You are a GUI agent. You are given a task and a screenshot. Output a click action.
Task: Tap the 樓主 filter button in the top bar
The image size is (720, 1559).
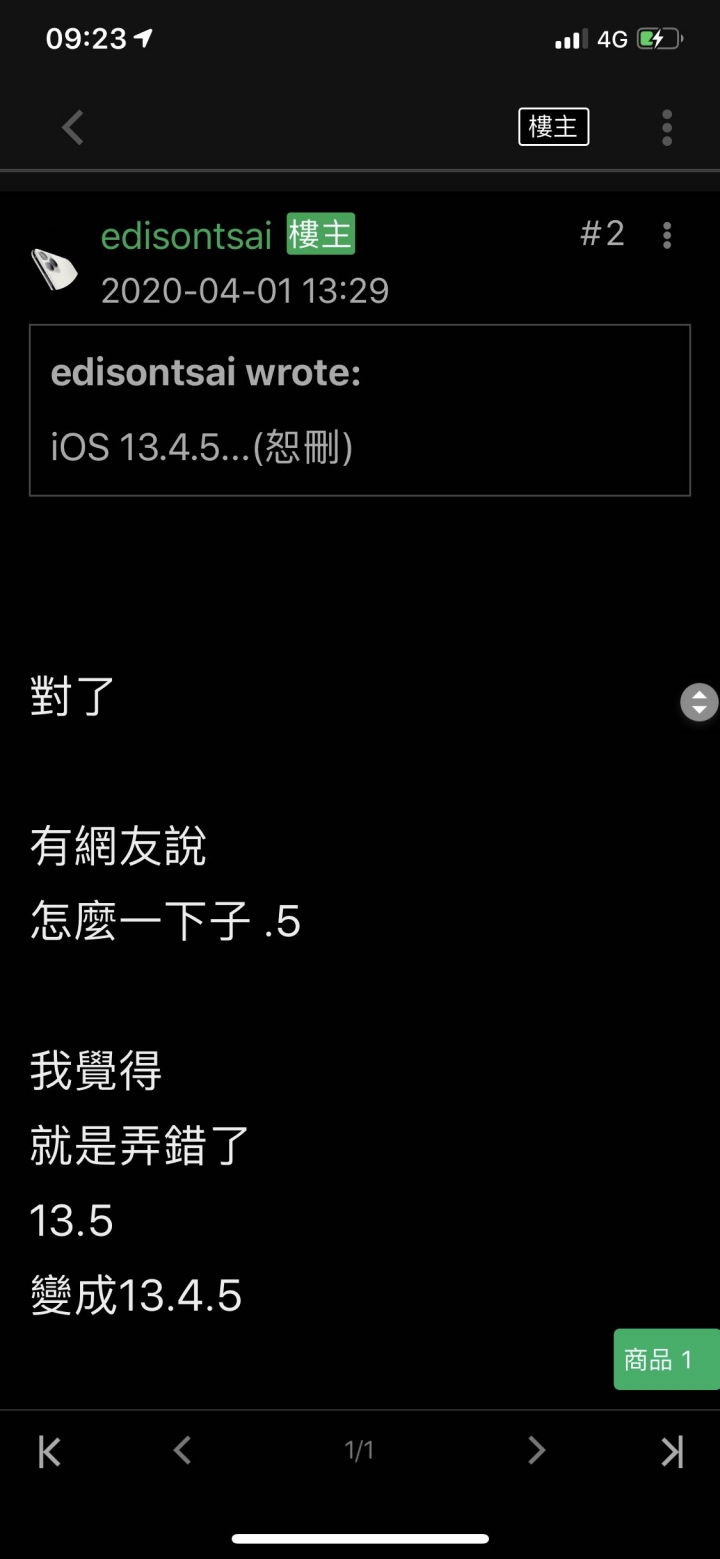coord(553,127)
